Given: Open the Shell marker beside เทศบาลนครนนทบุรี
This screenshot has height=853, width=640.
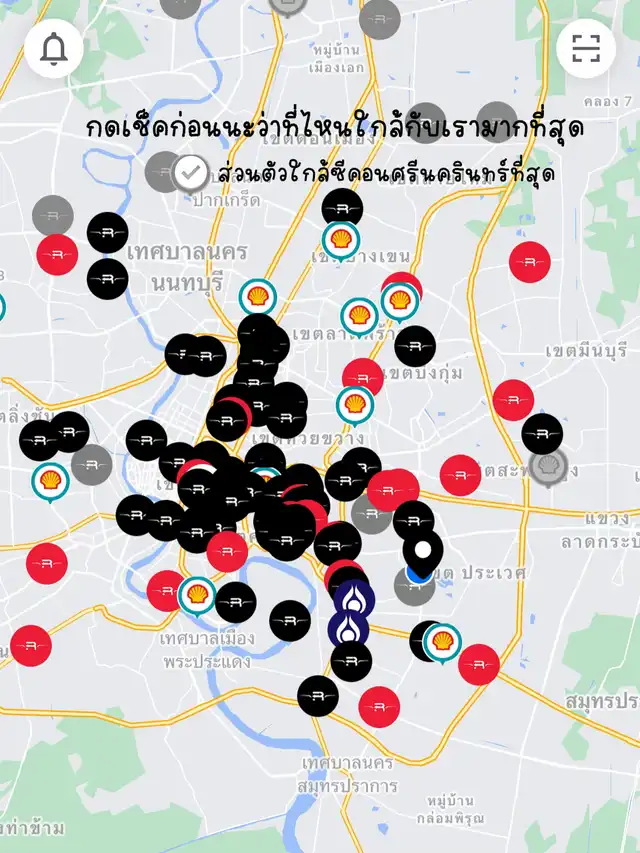Looking at the screenshot, I should tap(258, 297).
